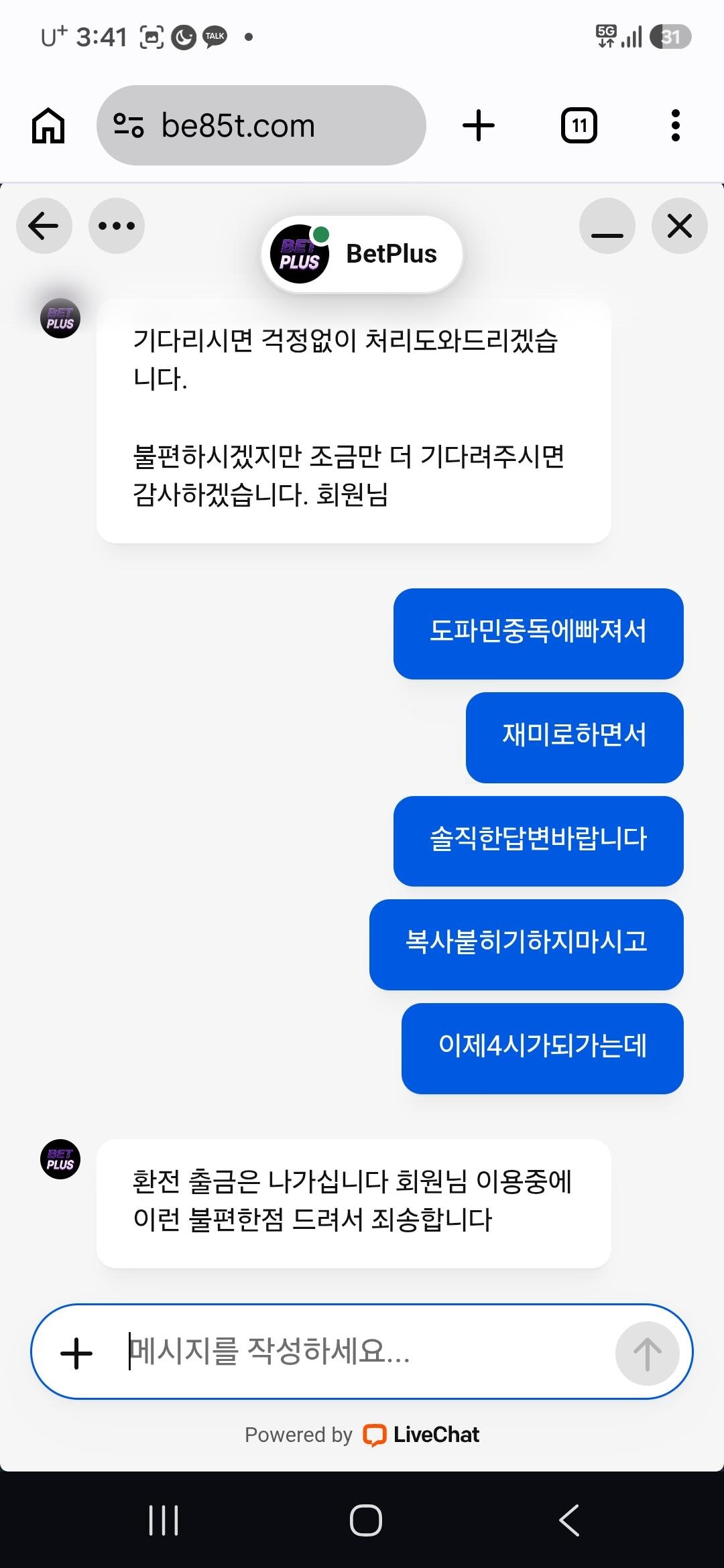724x1568 pixels.
Task: Close the BetPlus live chat
Action: (680, 226)
